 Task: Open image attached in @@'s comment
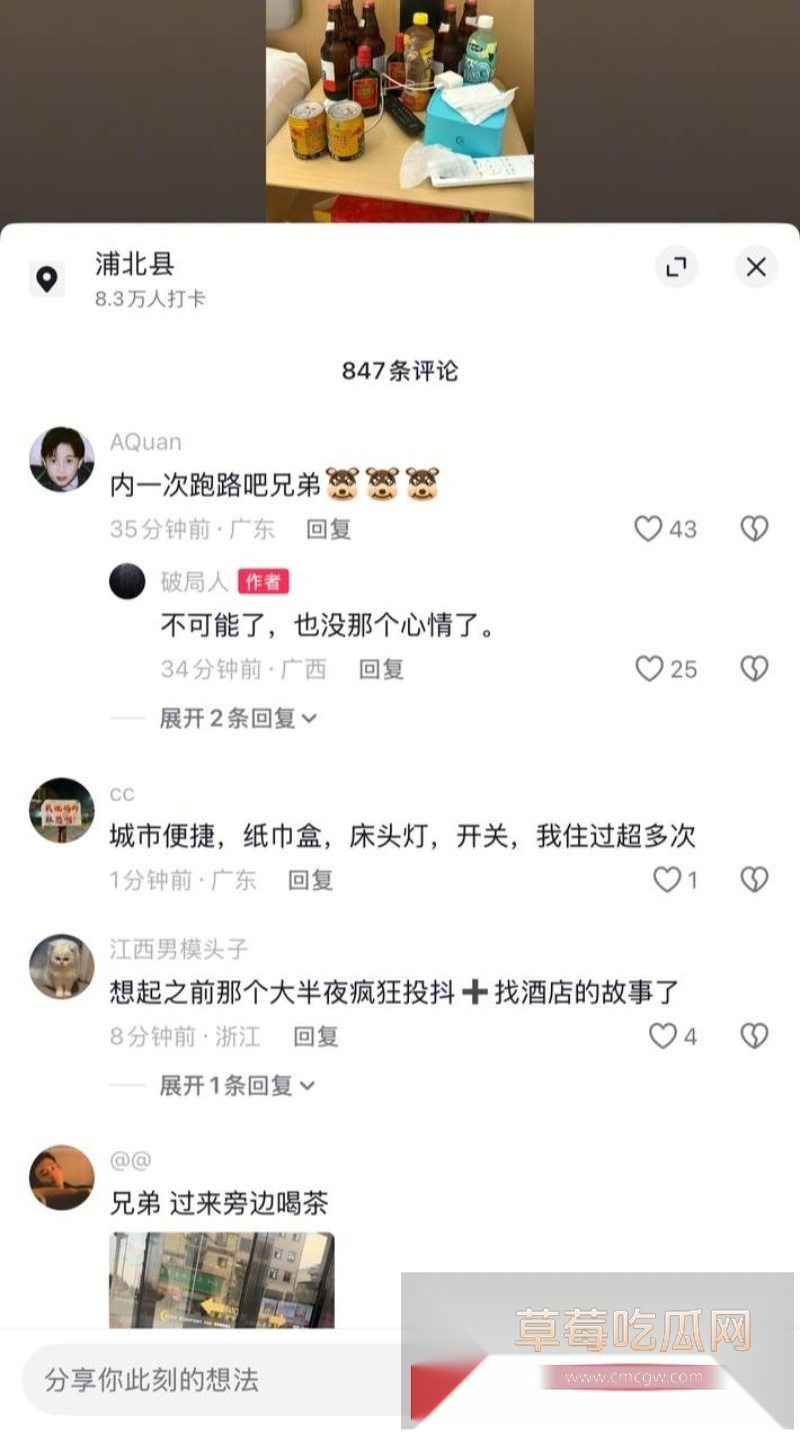221,1279
